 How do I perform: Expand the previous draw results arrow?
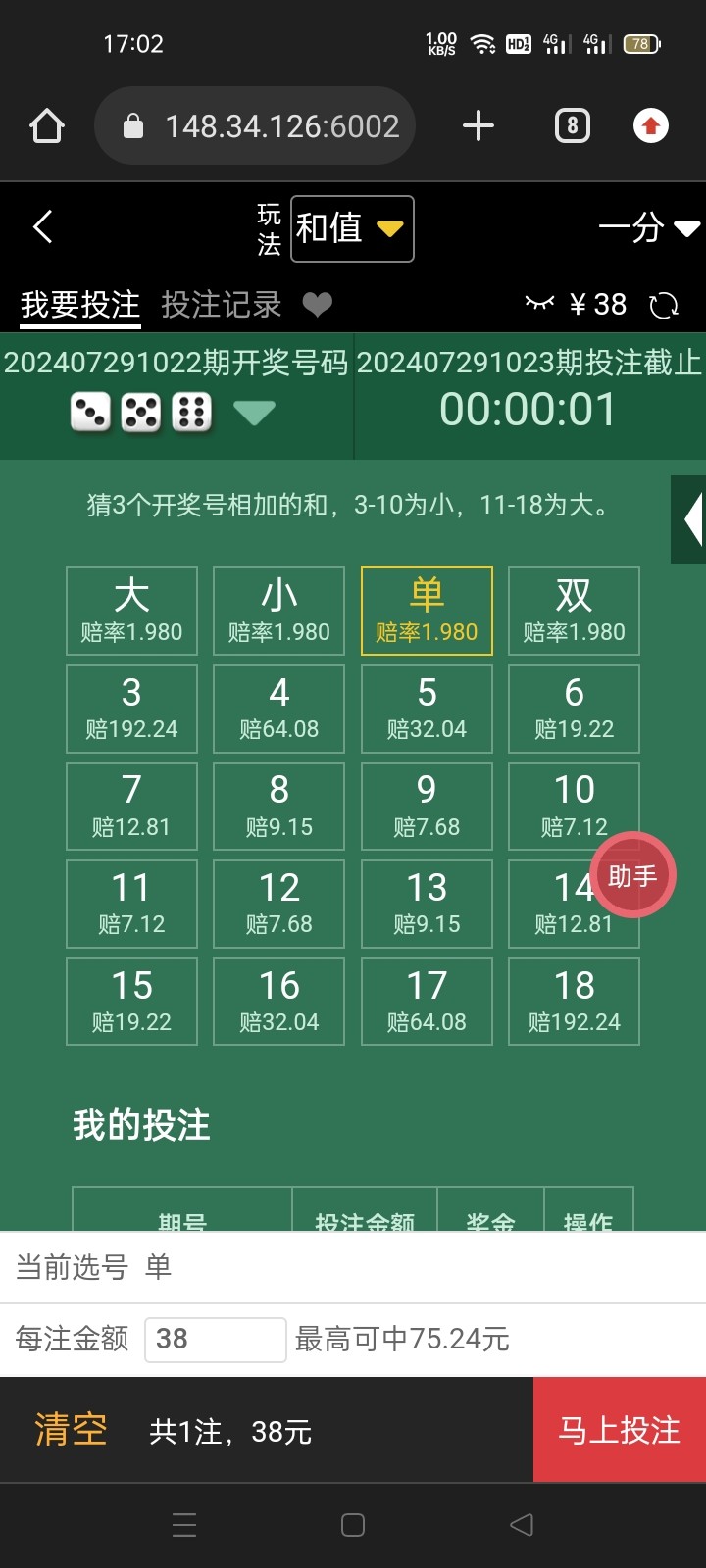coord(255,413)
